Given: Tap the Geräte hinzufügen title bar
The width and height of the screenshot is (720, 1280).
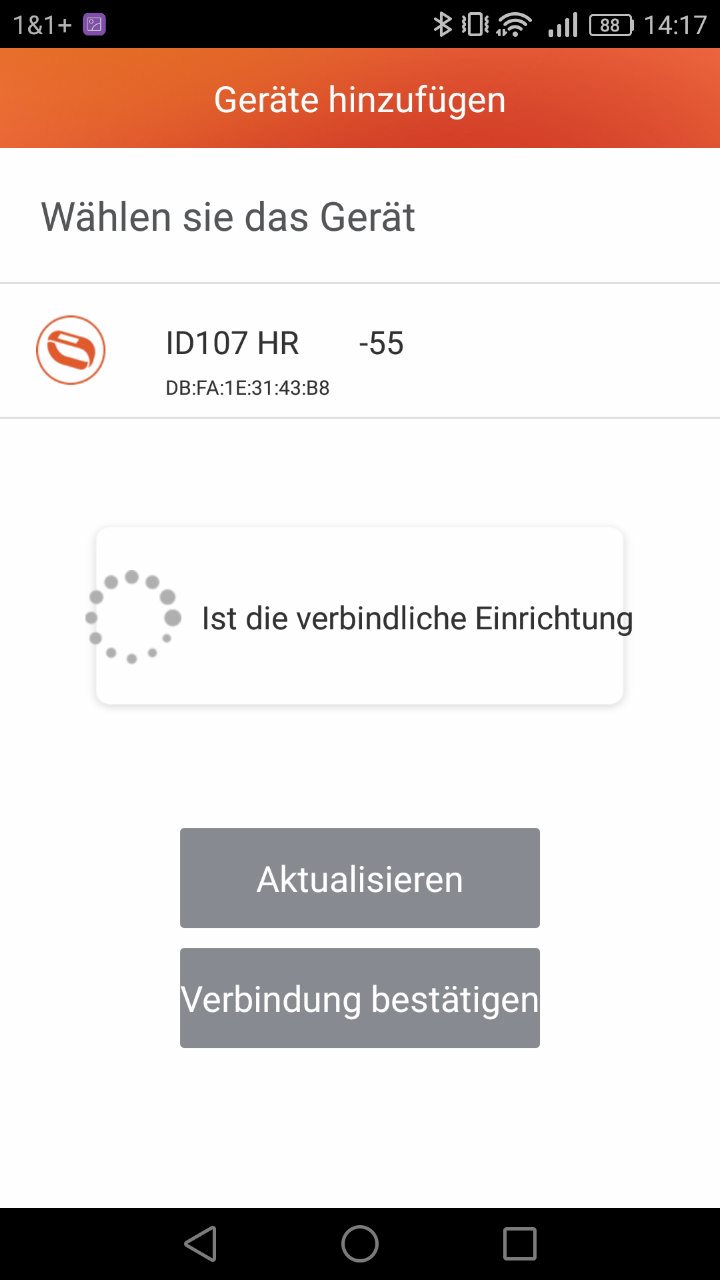Looking at the screenshot, I should click(359, 98).
